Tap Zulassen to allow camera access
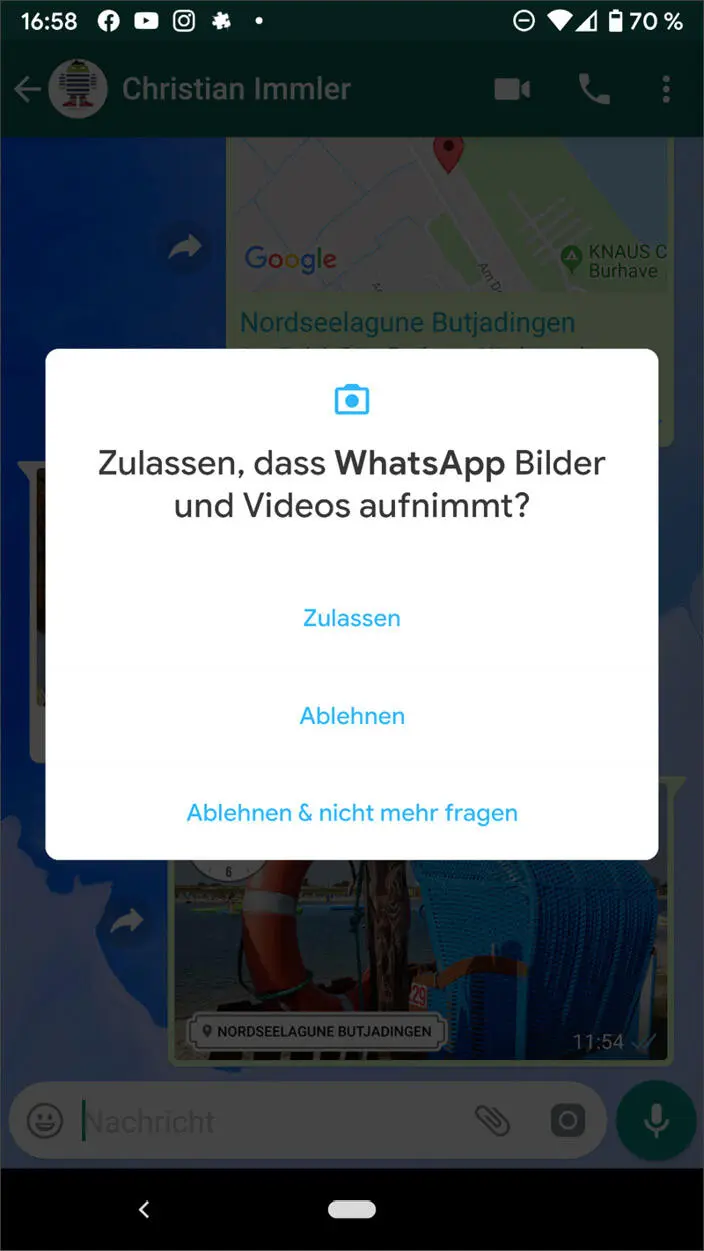This screenshot has width=704, height=1251. (352, 618)
